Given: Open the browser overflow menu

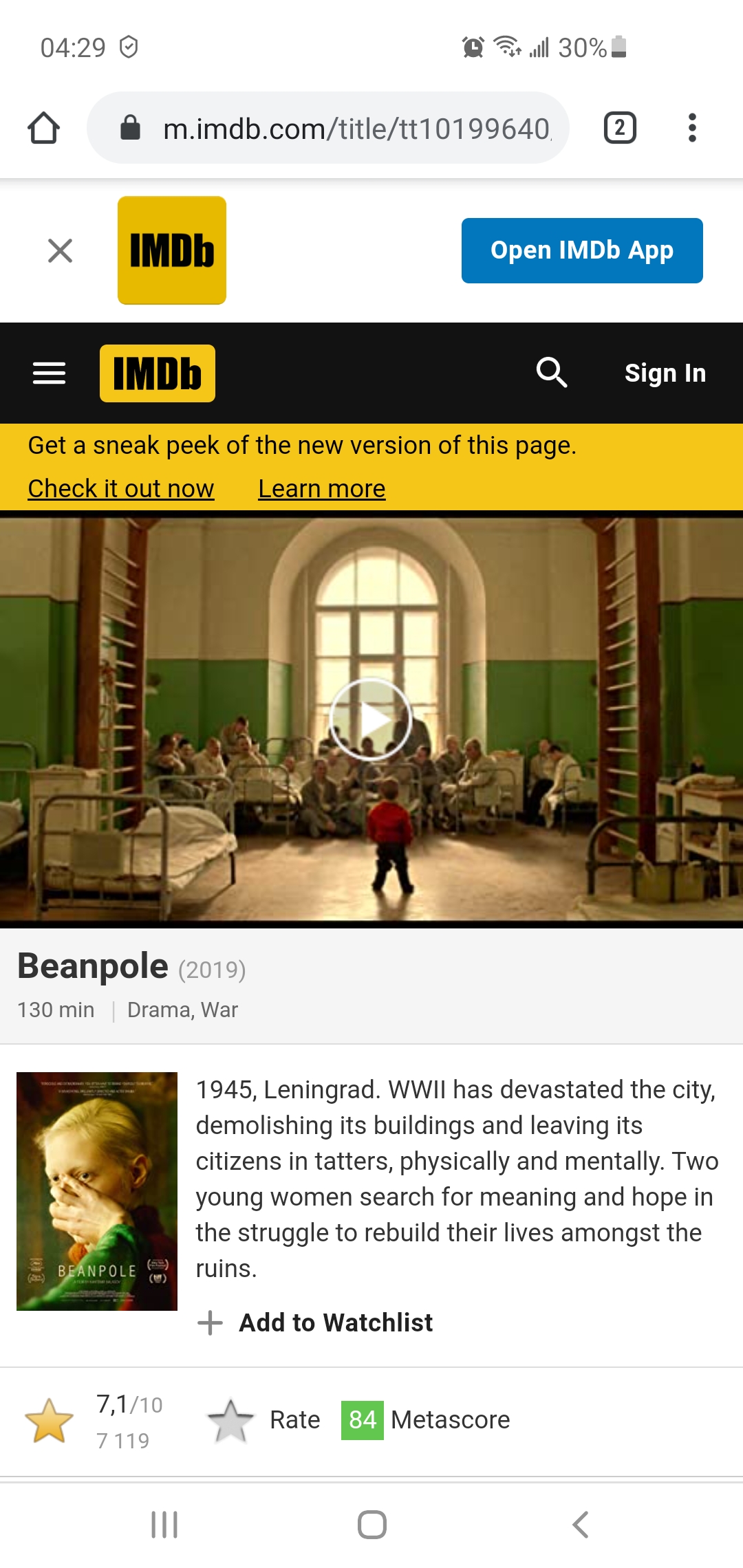Looking at the screenshot, I should [692, 128].
